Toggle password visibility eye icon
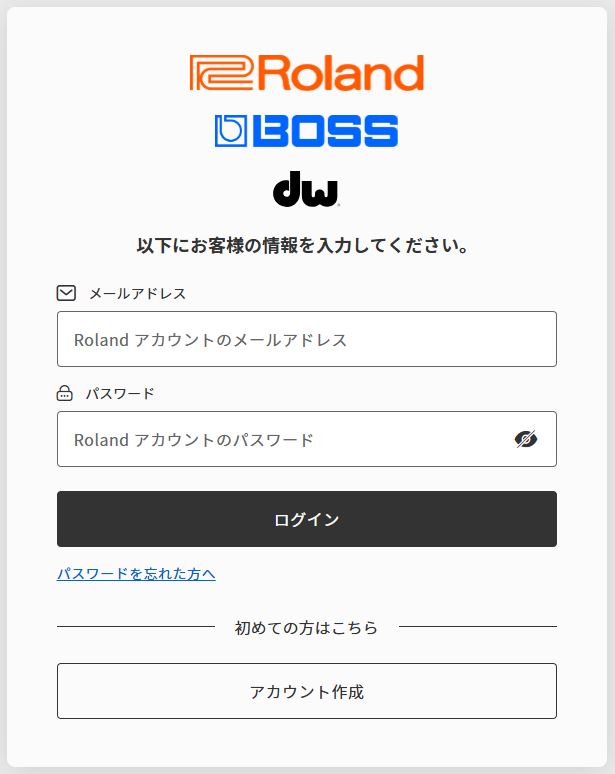 pyautogui.click(x=526, y=439)
